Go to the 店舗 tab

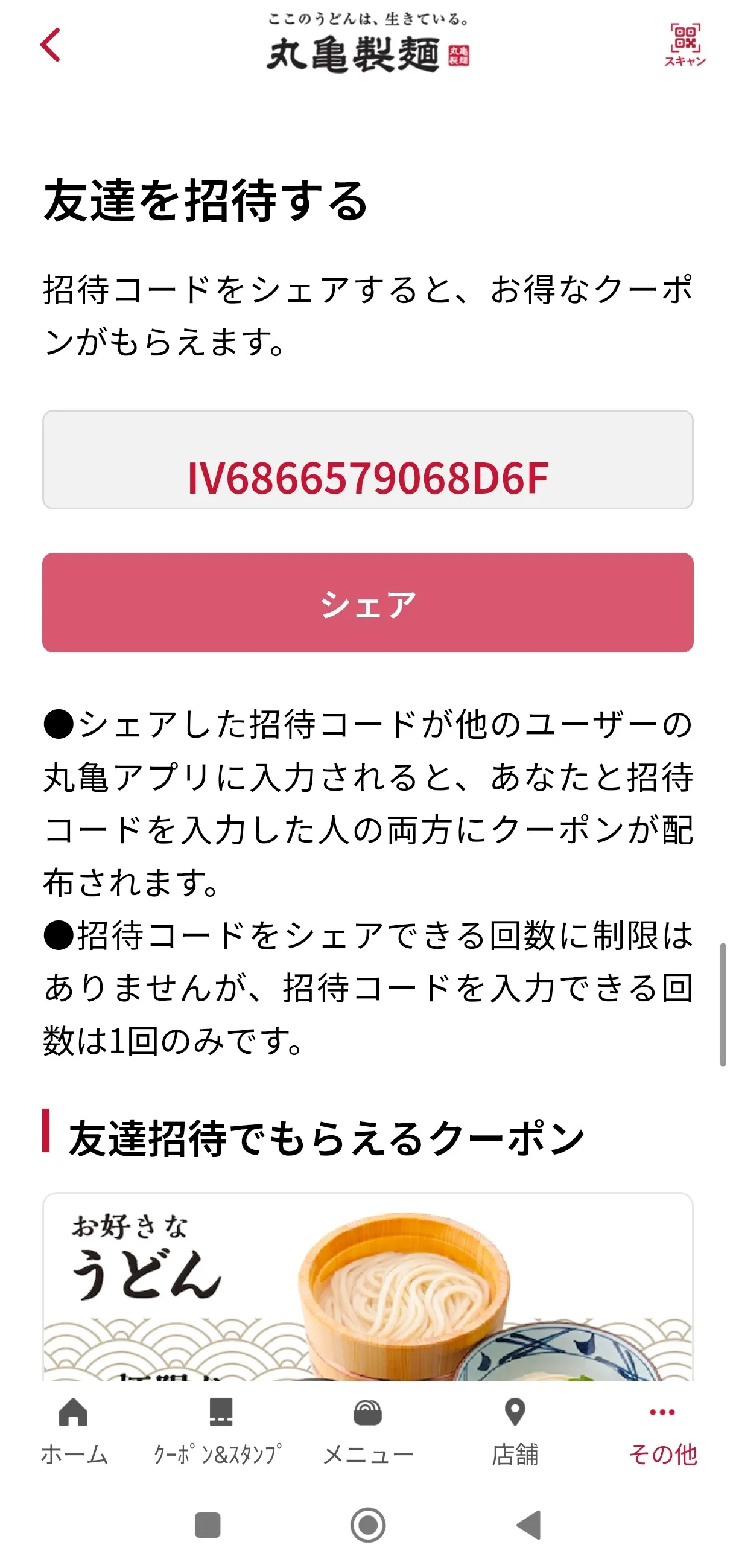tap(515, 1430)
